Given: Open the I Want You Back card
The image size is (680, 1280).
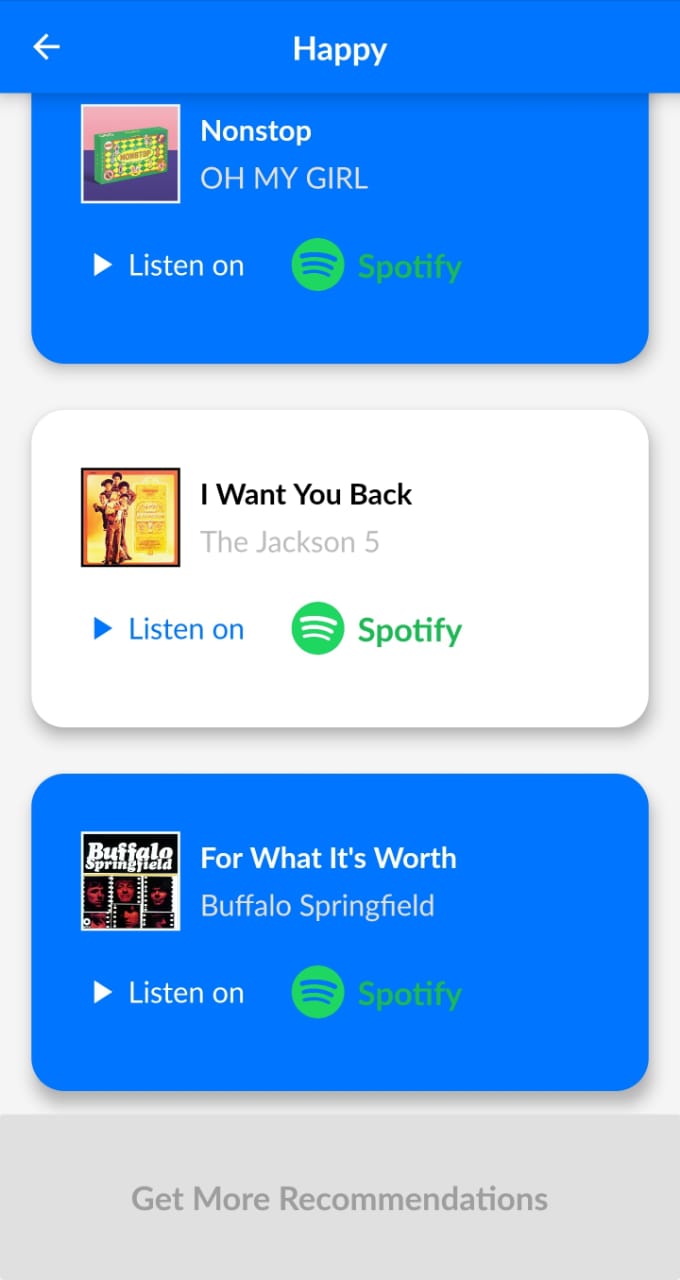Looking at the screenshot, I should pyautogui.click(x=340, y=520).
